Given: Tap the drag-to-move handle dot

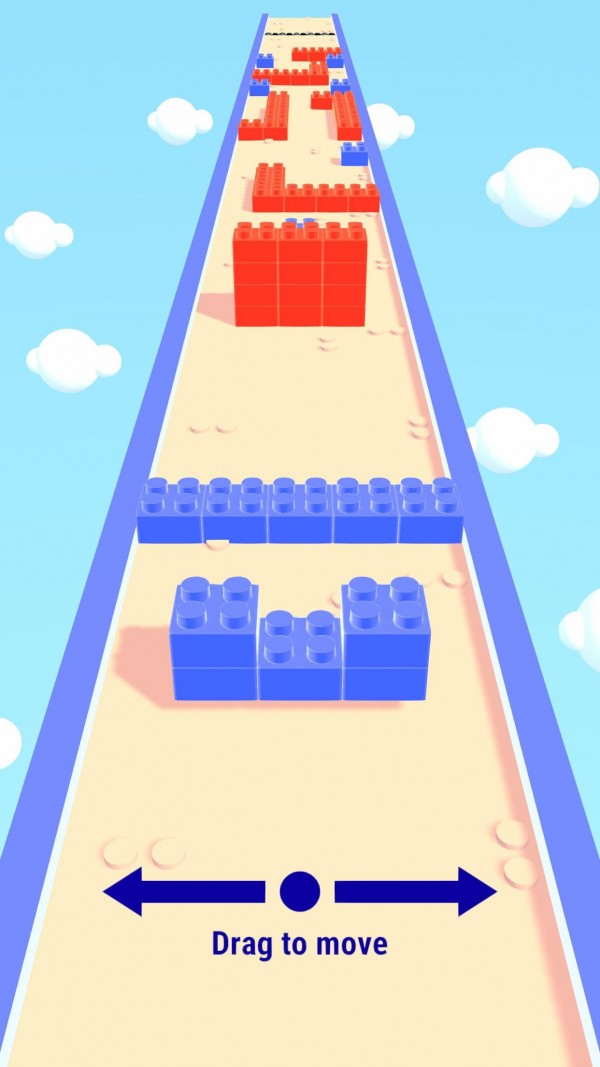Looking at the screenshot, I should click(x=299, y=891).
